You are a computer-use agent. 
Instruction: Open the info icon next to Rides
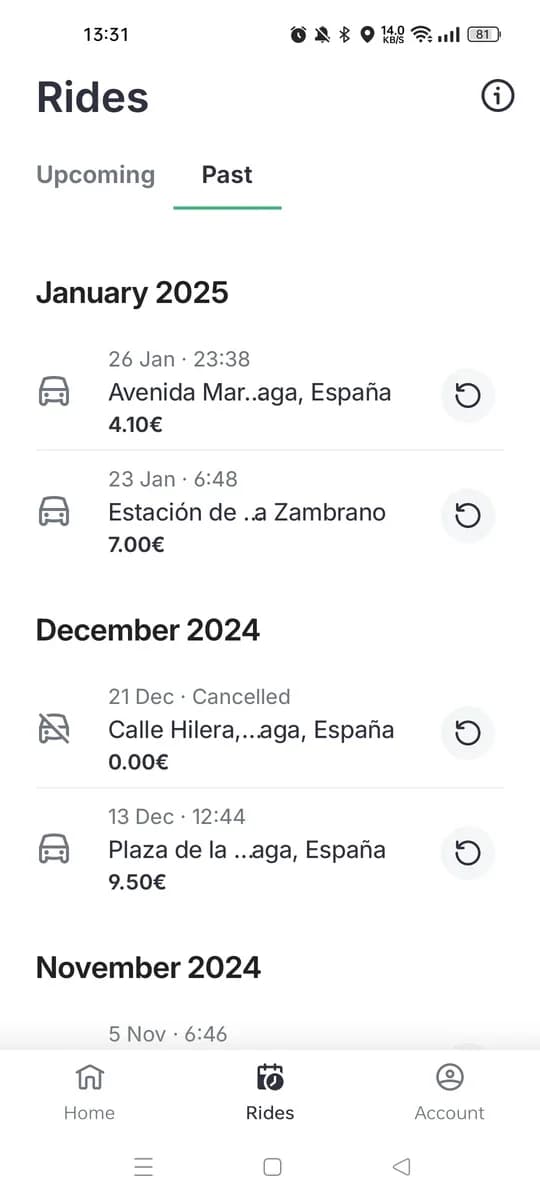[498, 97]
